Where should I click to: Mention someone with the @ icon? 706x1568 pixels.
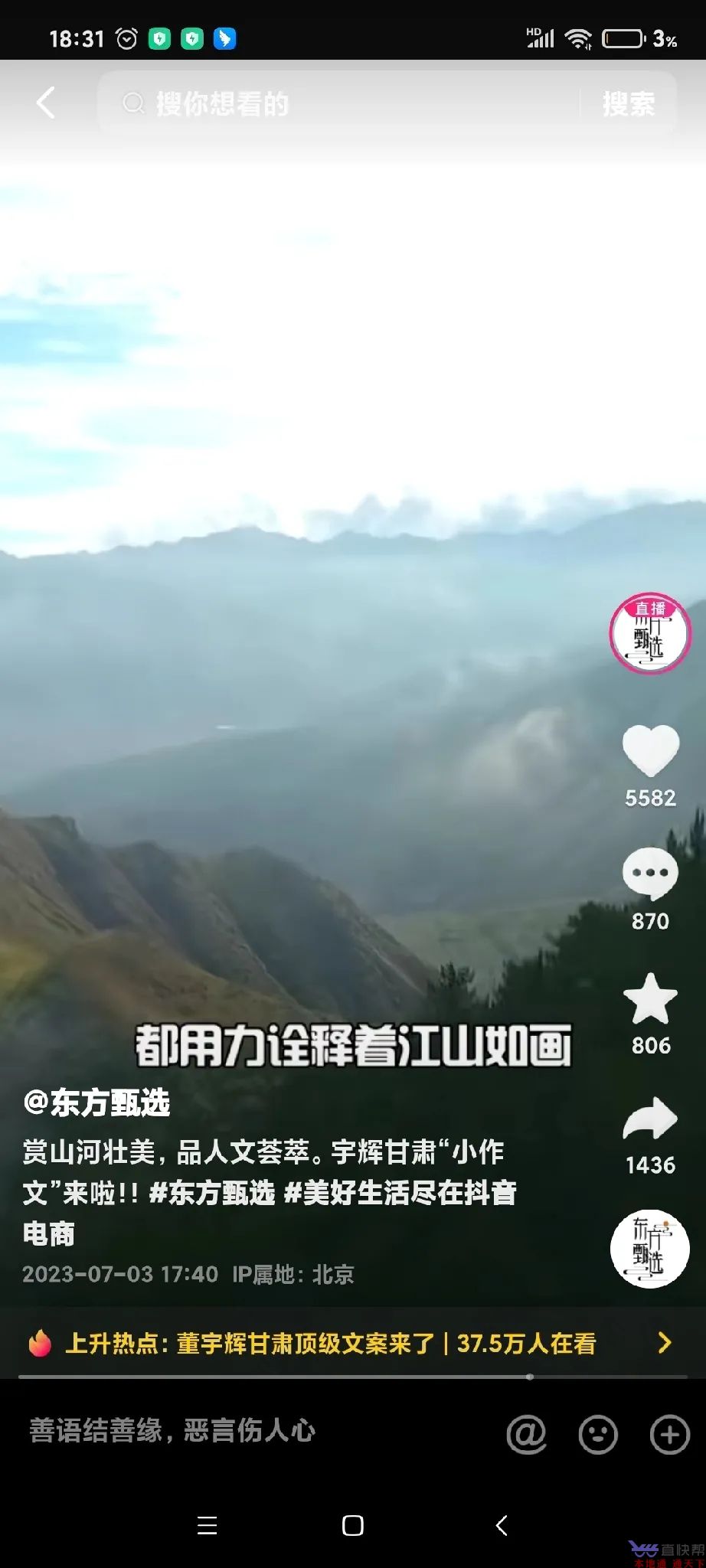coord(527,1434)
